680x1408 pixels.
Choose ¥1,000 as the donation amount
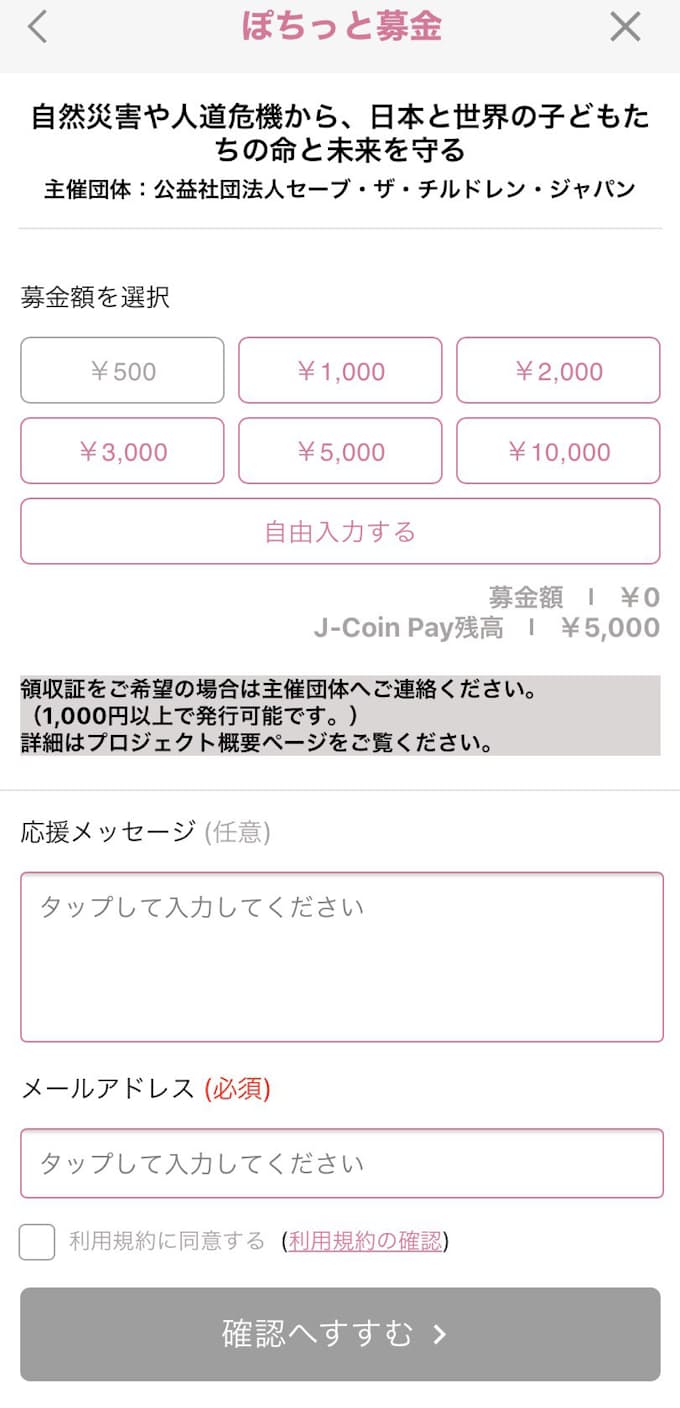pyautogui.click(x=340, y=371)
